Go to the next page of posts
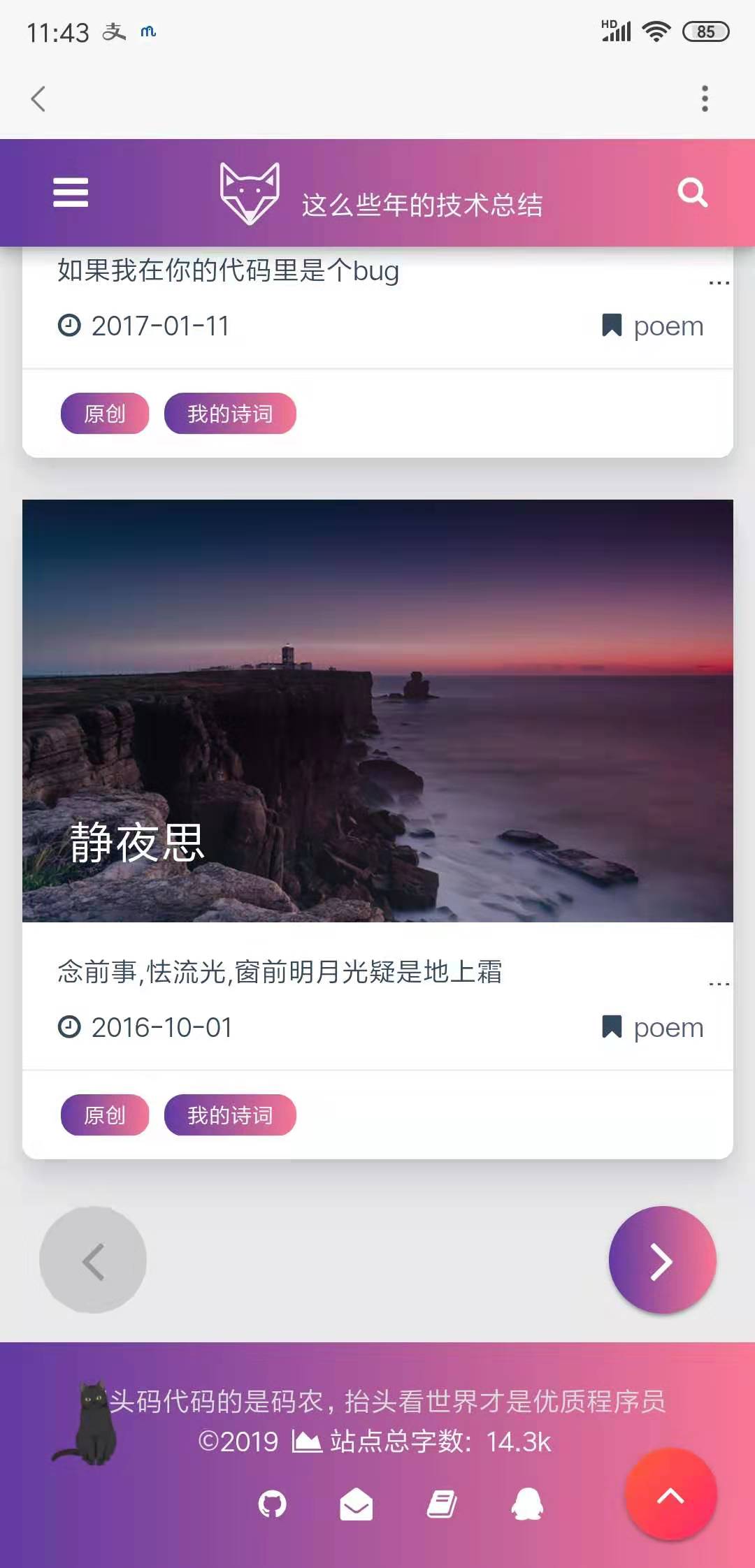 662,1261
